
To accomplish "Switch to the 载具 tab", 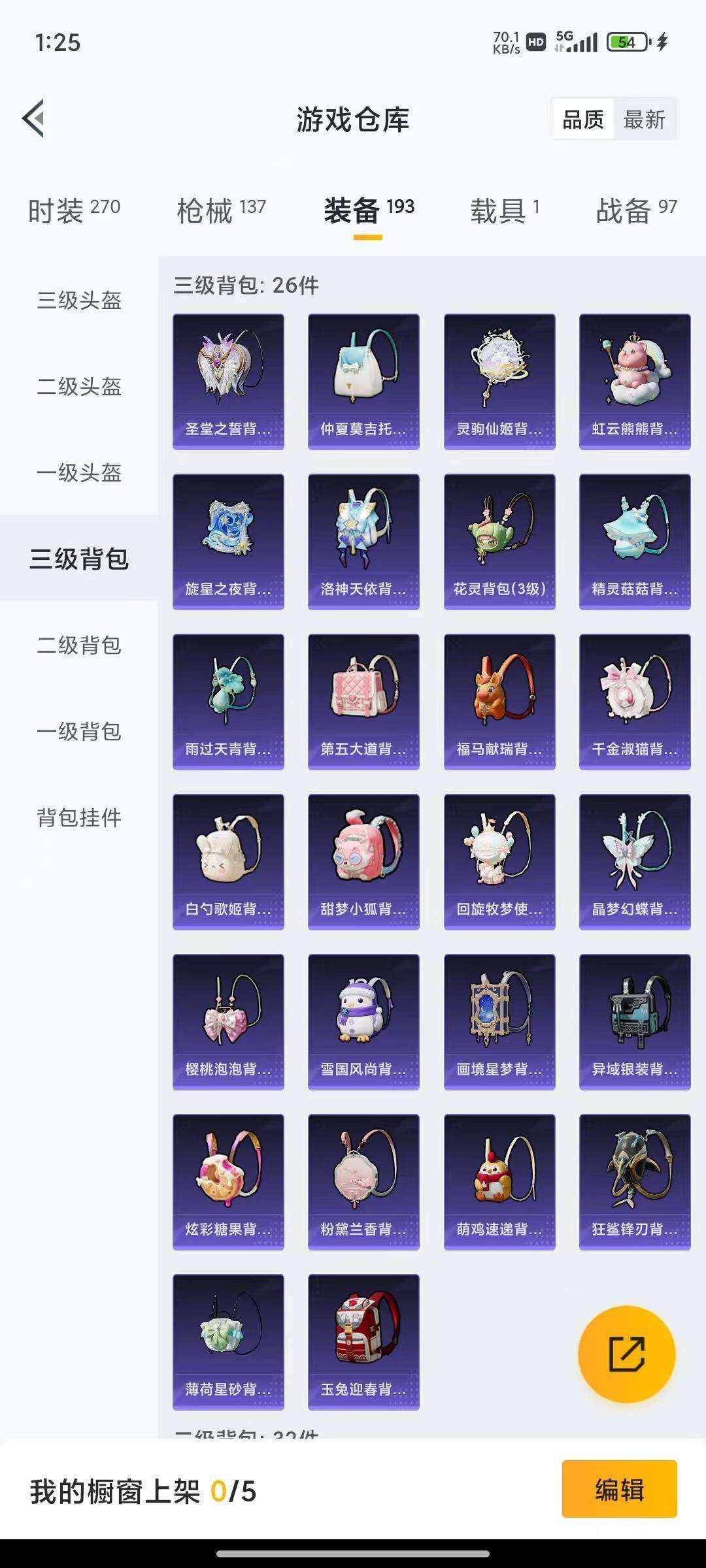I will click(x=505, y=210).
